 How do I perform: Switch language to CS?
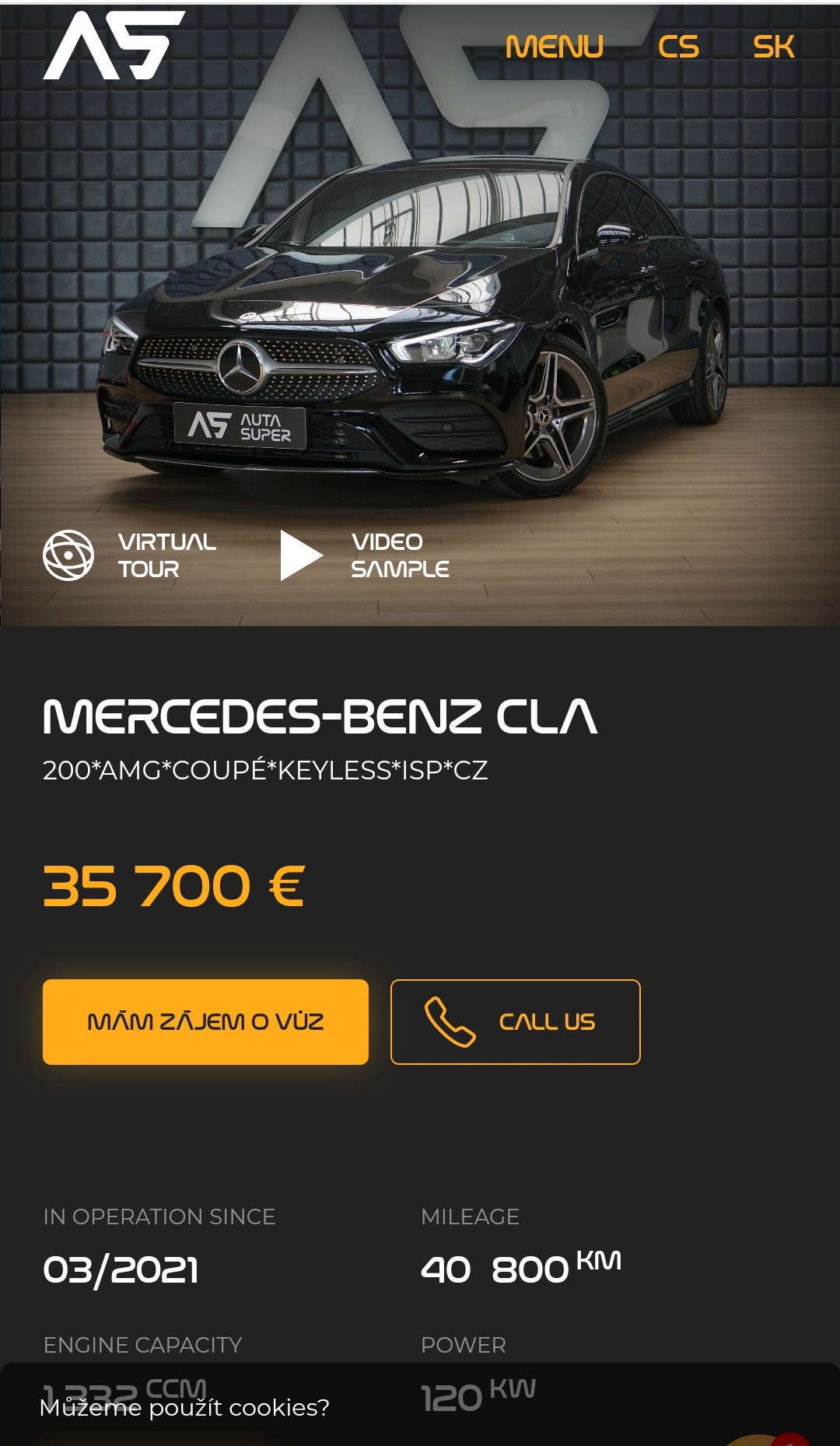point(678,47)
